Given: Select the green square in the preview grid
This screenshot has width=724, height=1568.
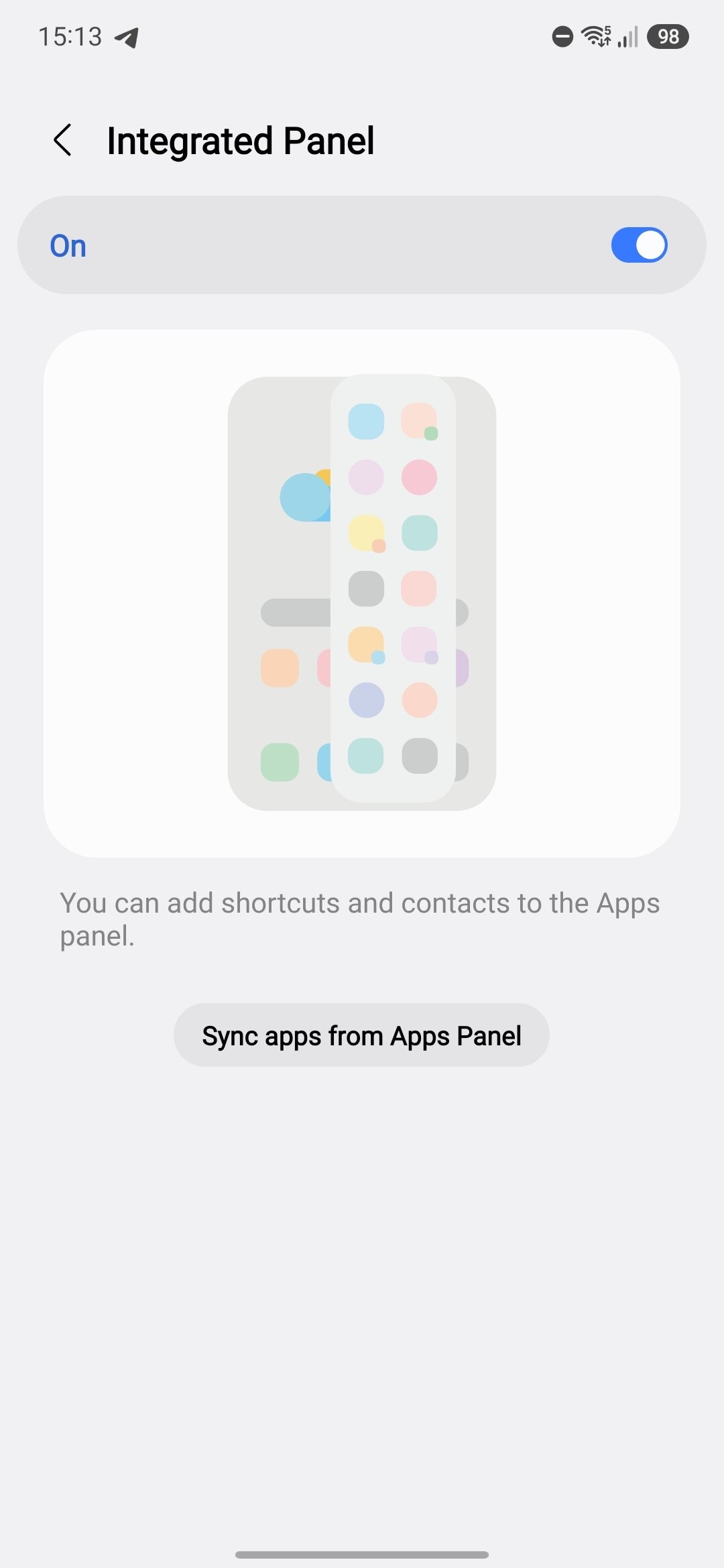Looking at the screenshot, I should click(282, 761).
